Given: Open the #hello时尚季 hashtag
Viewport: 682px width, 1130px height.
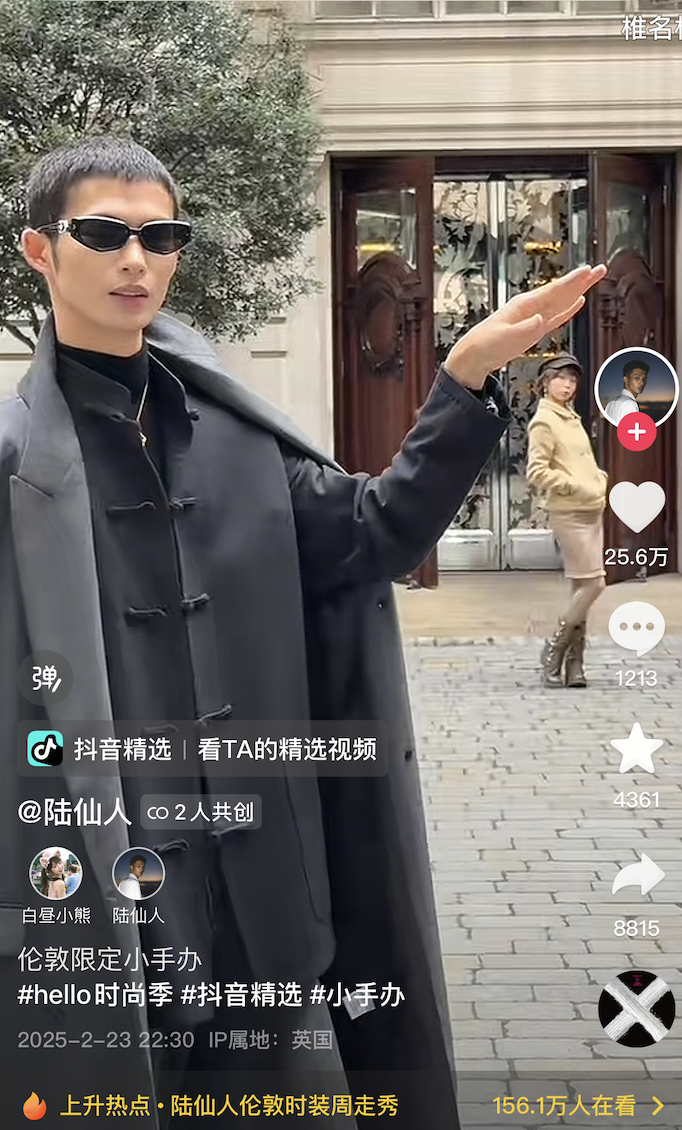Looking at the screenshot, I should 94,995.
